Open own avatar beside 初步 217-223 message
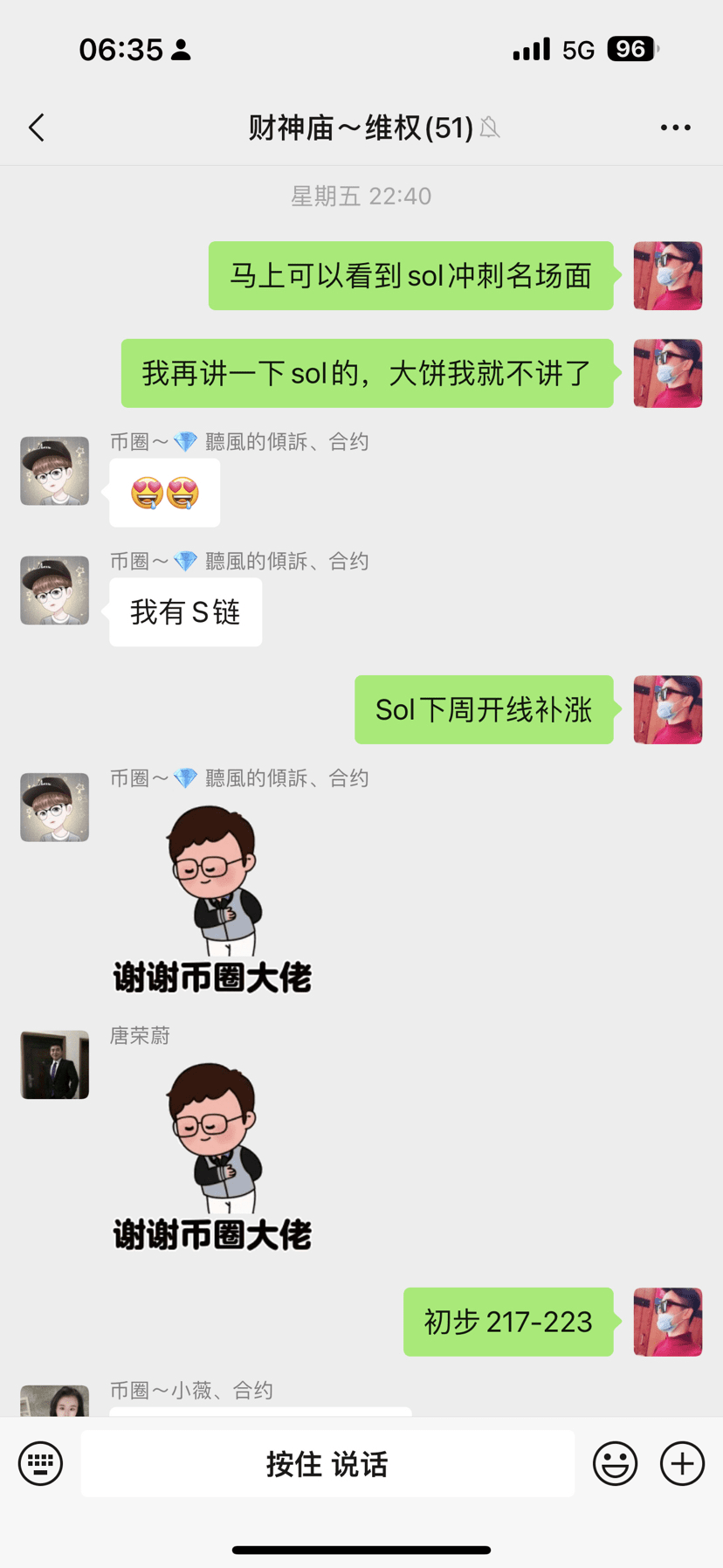 point(667,1322)
